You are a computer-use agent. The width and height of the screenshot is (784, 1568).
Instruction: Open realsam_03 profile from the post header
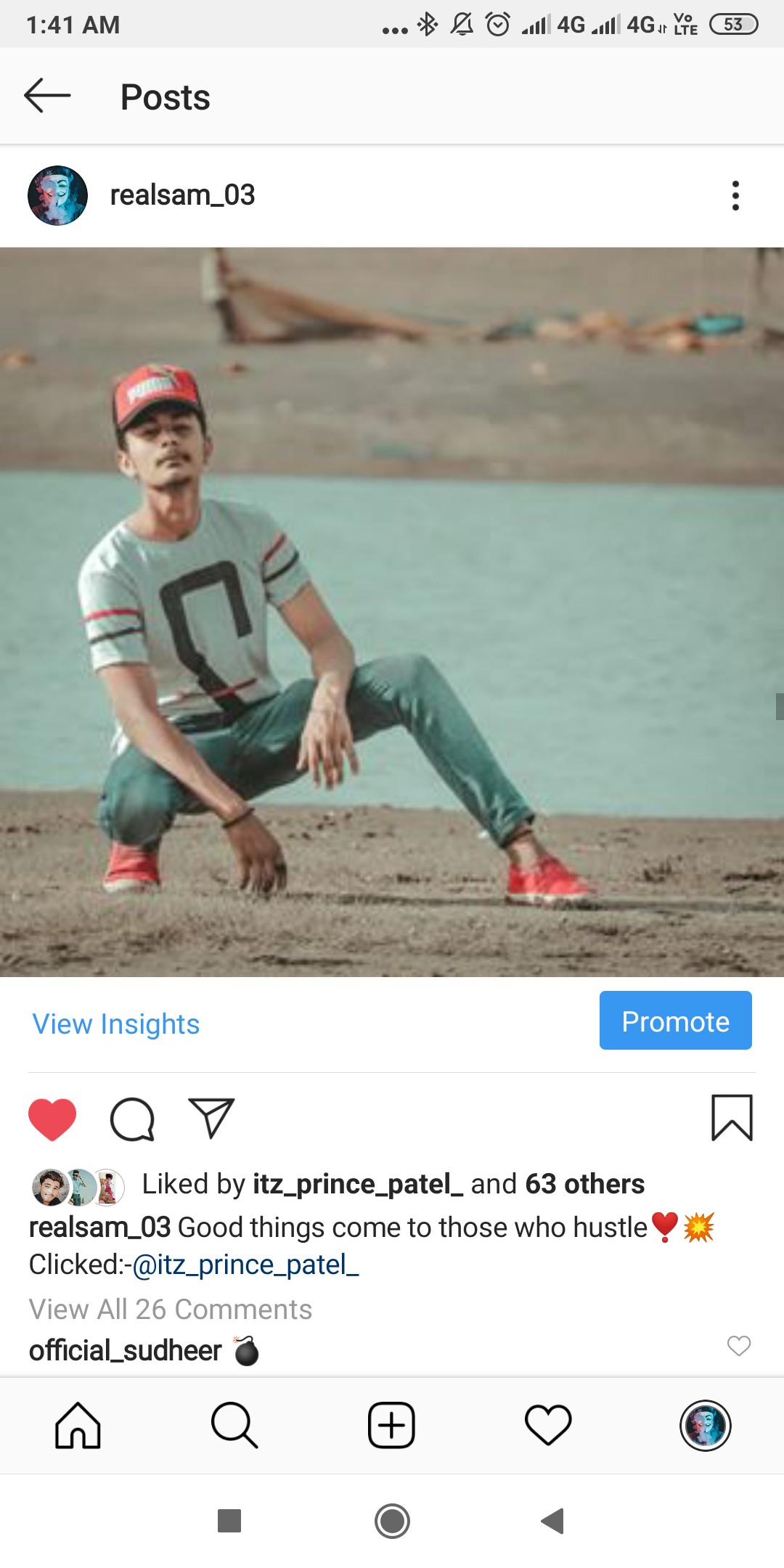(x=181, y=195)
